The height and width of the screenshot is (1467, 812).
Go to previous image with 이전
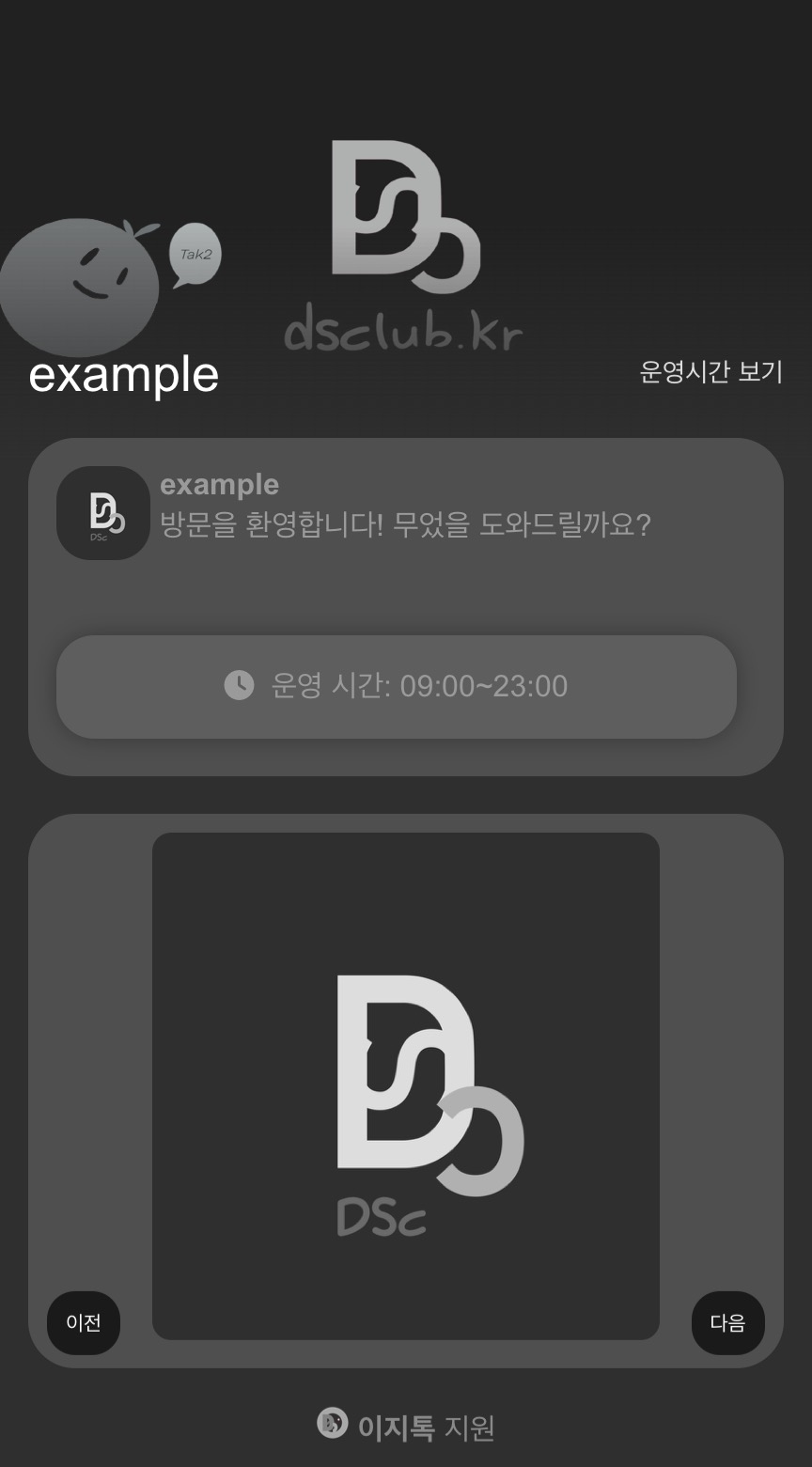pyautogui.click(x=84, y=1322)
